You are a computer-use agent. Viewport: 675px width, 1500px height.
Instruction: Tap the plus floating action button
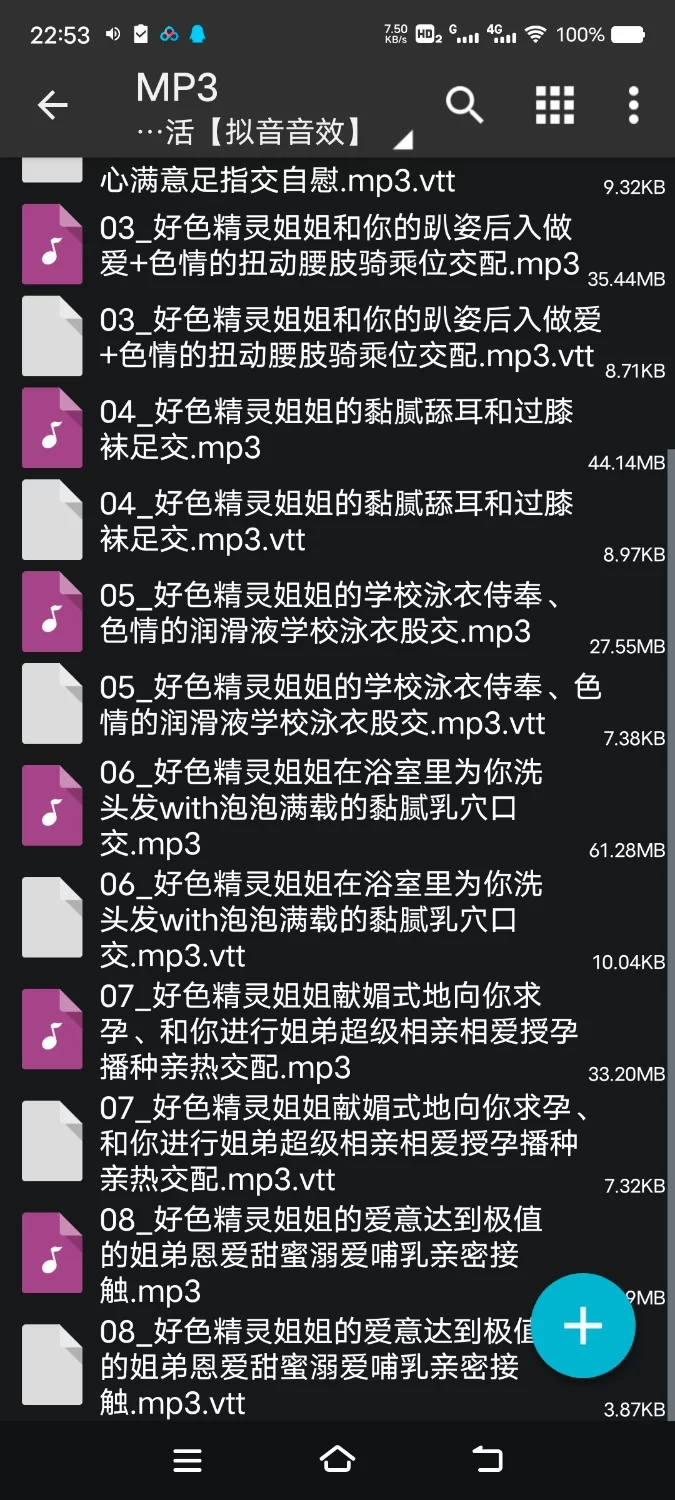coord(583,1326)
